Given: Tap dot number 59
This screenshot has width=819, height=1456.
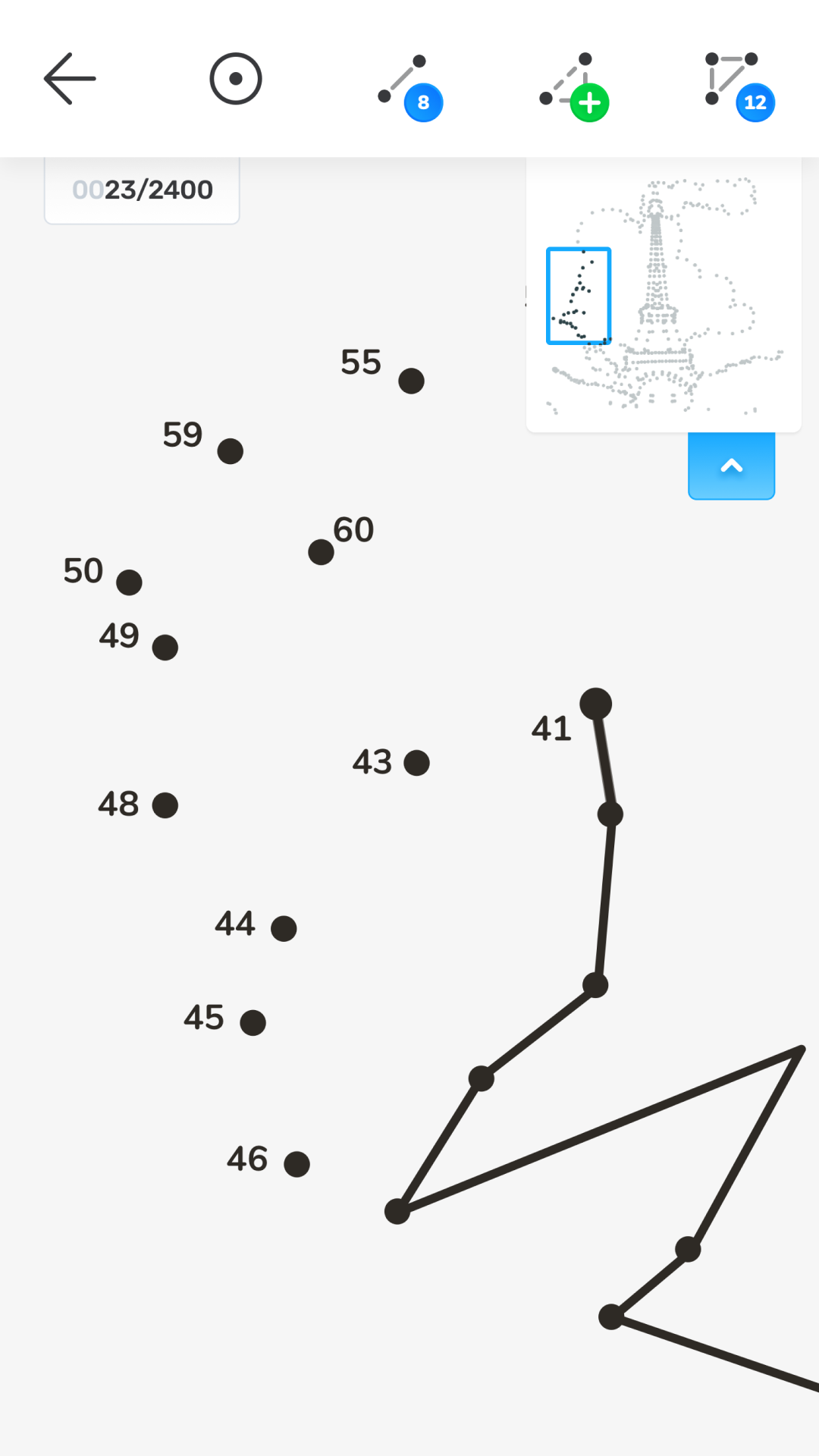Looking at the screenshot, I should (x=230, y=451).
